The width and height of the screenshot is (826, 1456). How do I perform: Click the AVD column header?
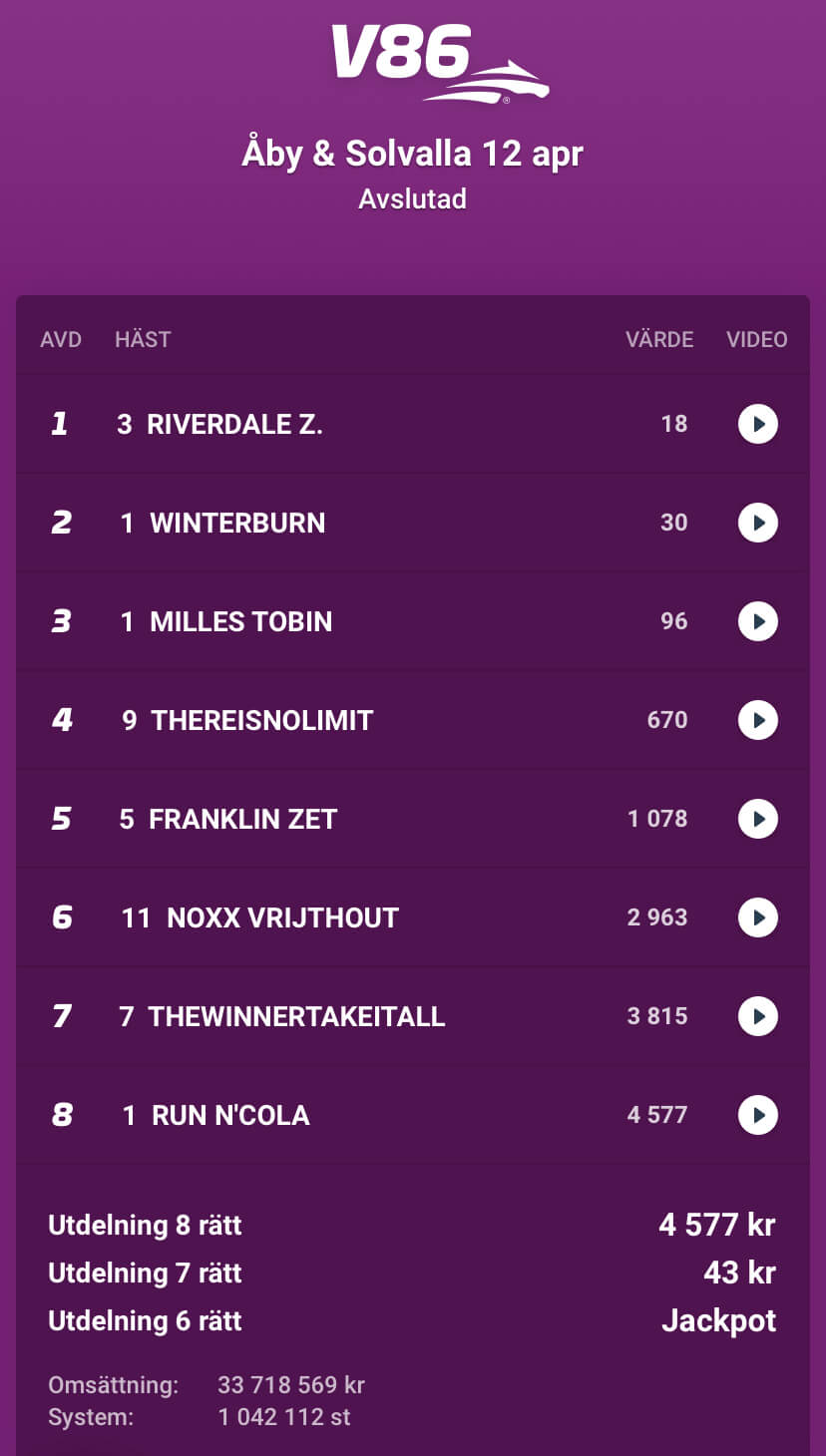[x=61, y=339]
